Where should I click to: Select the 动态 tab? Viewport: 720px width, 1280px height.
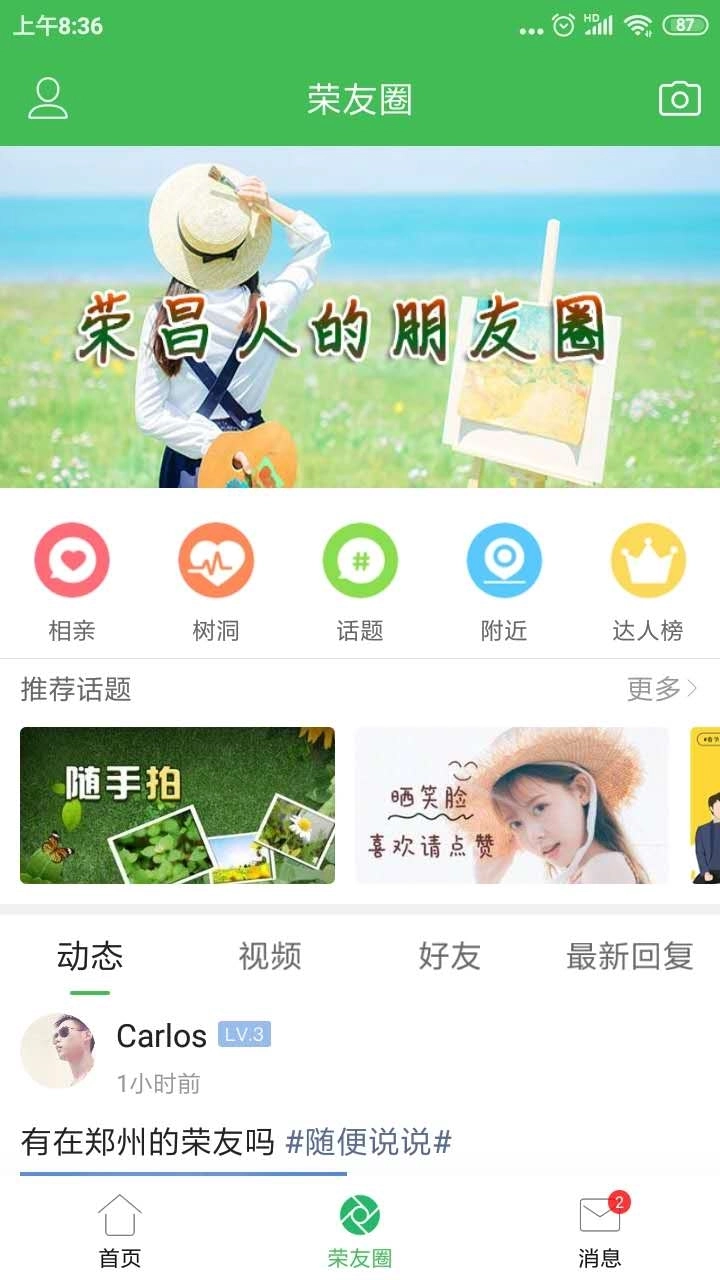coord(88,956)
